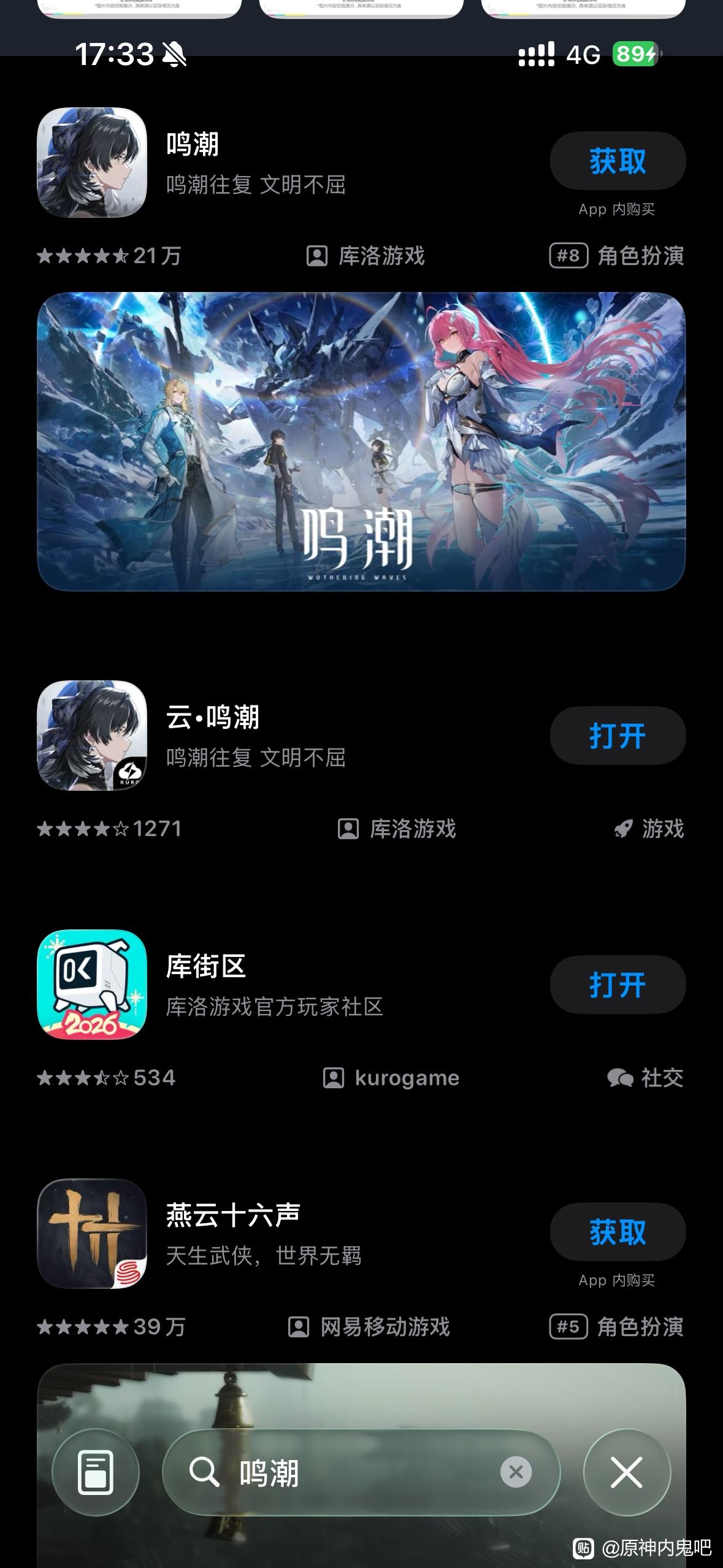Get the 鸣潮 game
This screenshot has width=723, height=1568.
pos(617,161)
